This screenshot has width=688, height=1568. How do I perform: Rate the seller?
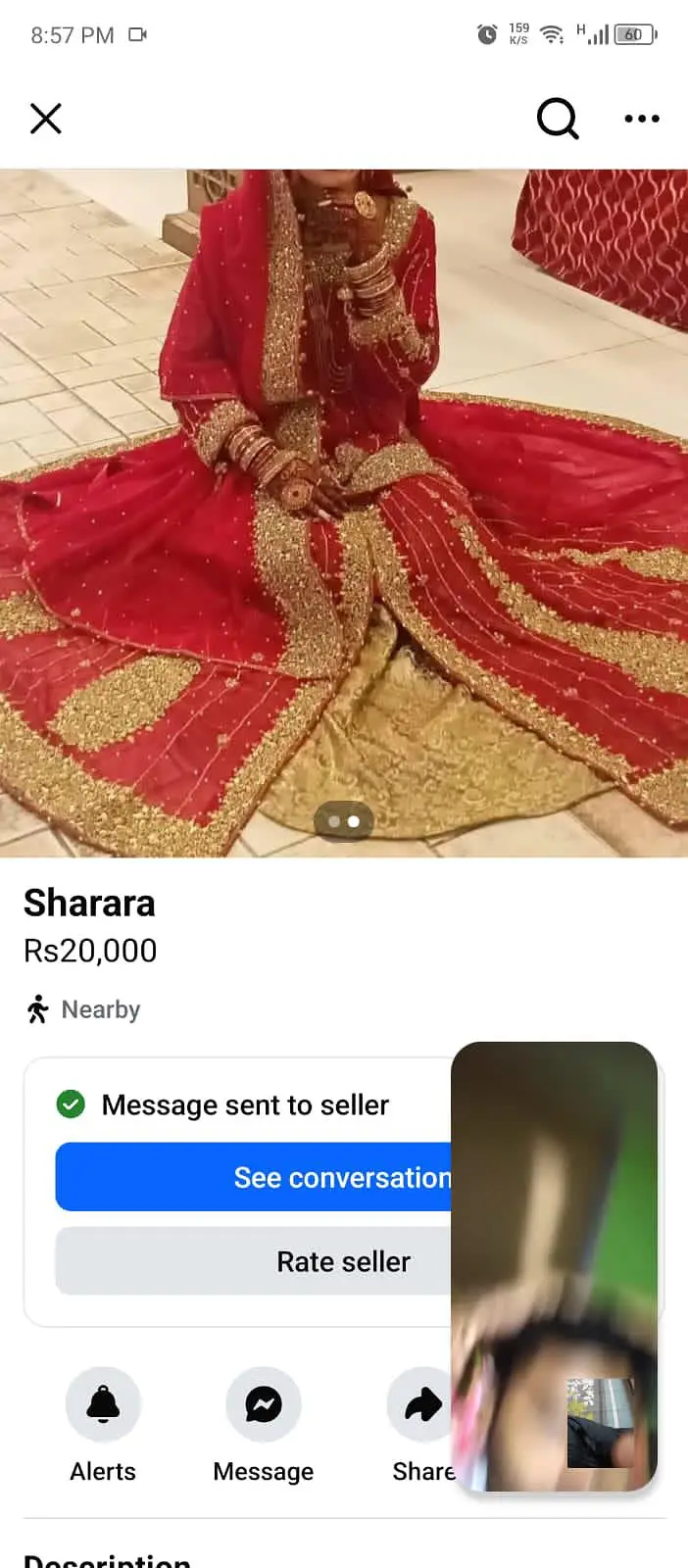[x=255, y=1261]
